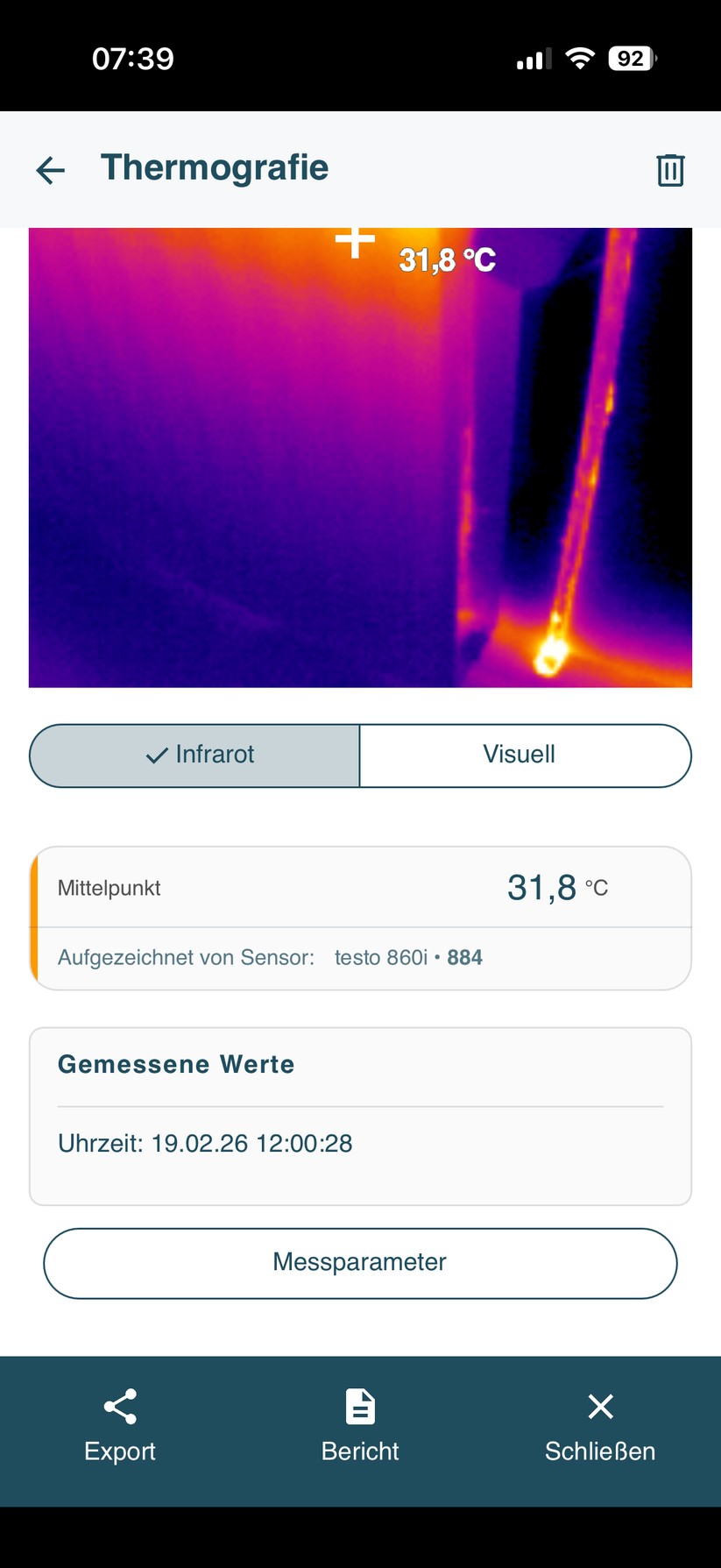Keep Infrarot view selected
This screenshot has height=1568, width=721.
[194, 755]
